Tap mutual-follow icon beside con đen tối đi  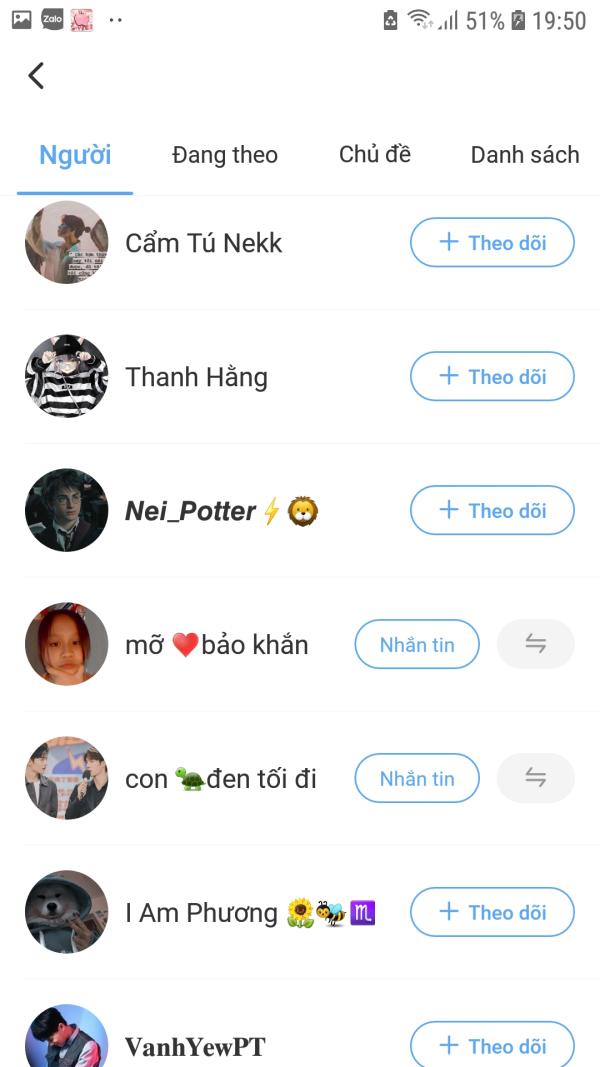point(535,778)
